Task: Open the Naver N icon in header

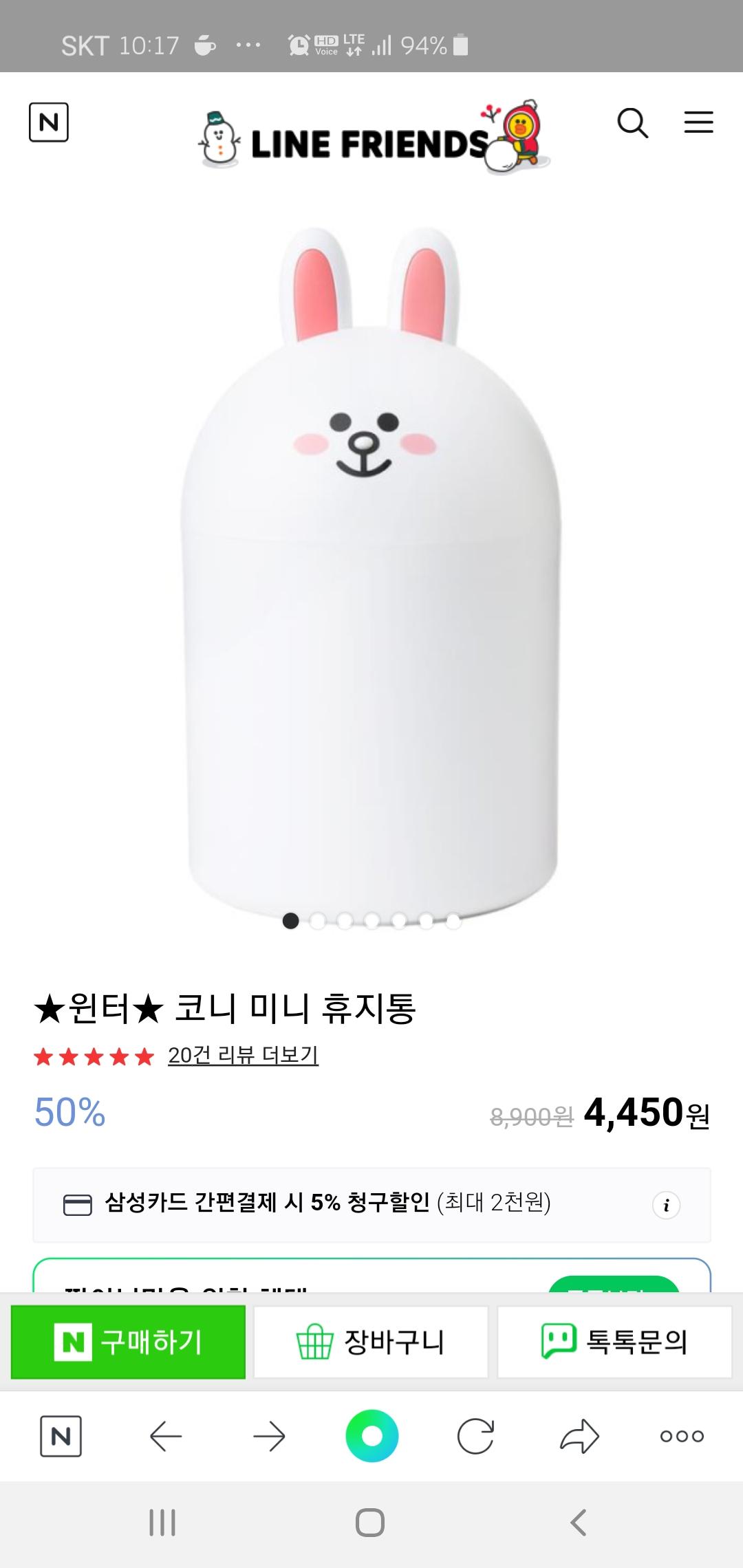Action: pyautogui.click(x=48, y=122)
